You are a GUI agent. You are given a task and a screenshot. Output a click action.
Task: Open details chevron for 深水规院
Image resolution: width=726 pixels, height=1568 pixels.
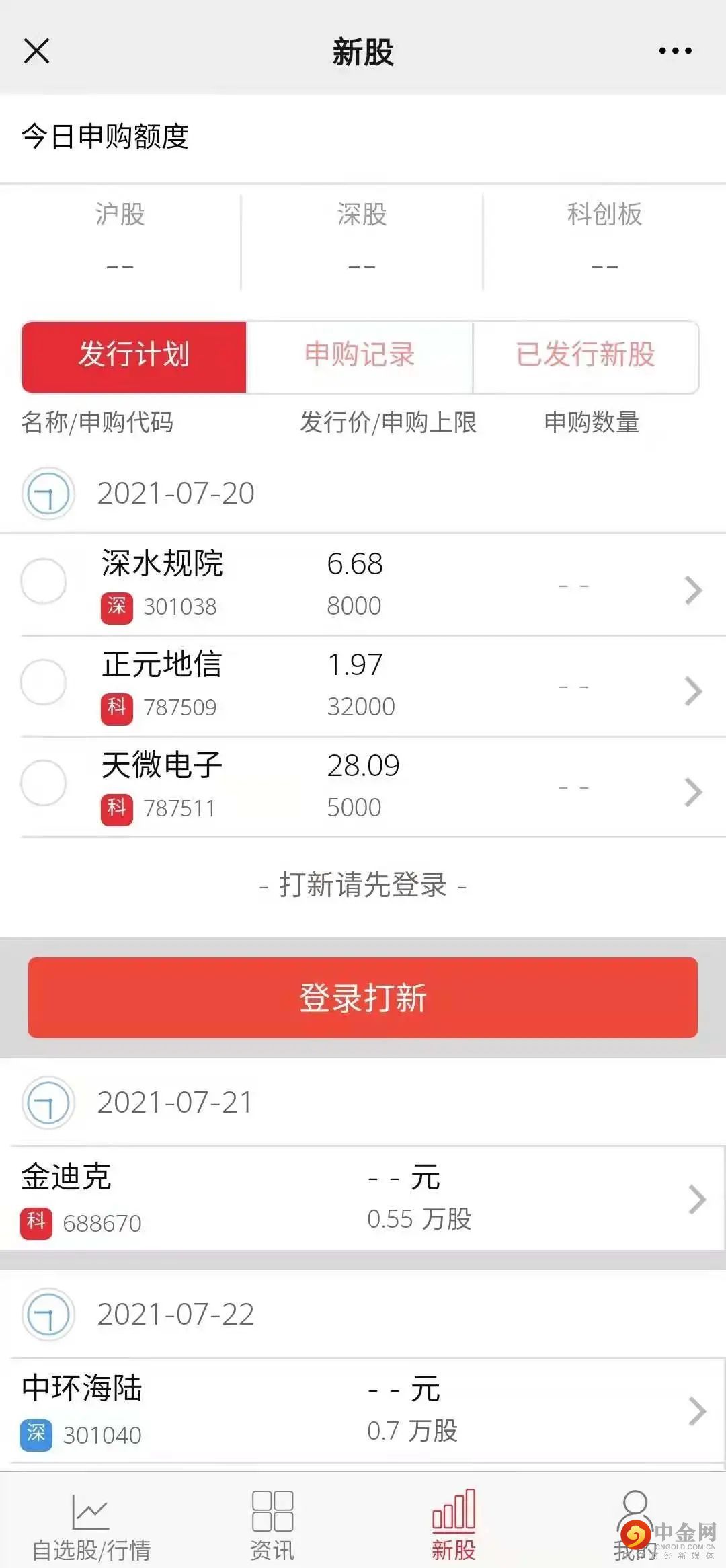click(693, 590)
